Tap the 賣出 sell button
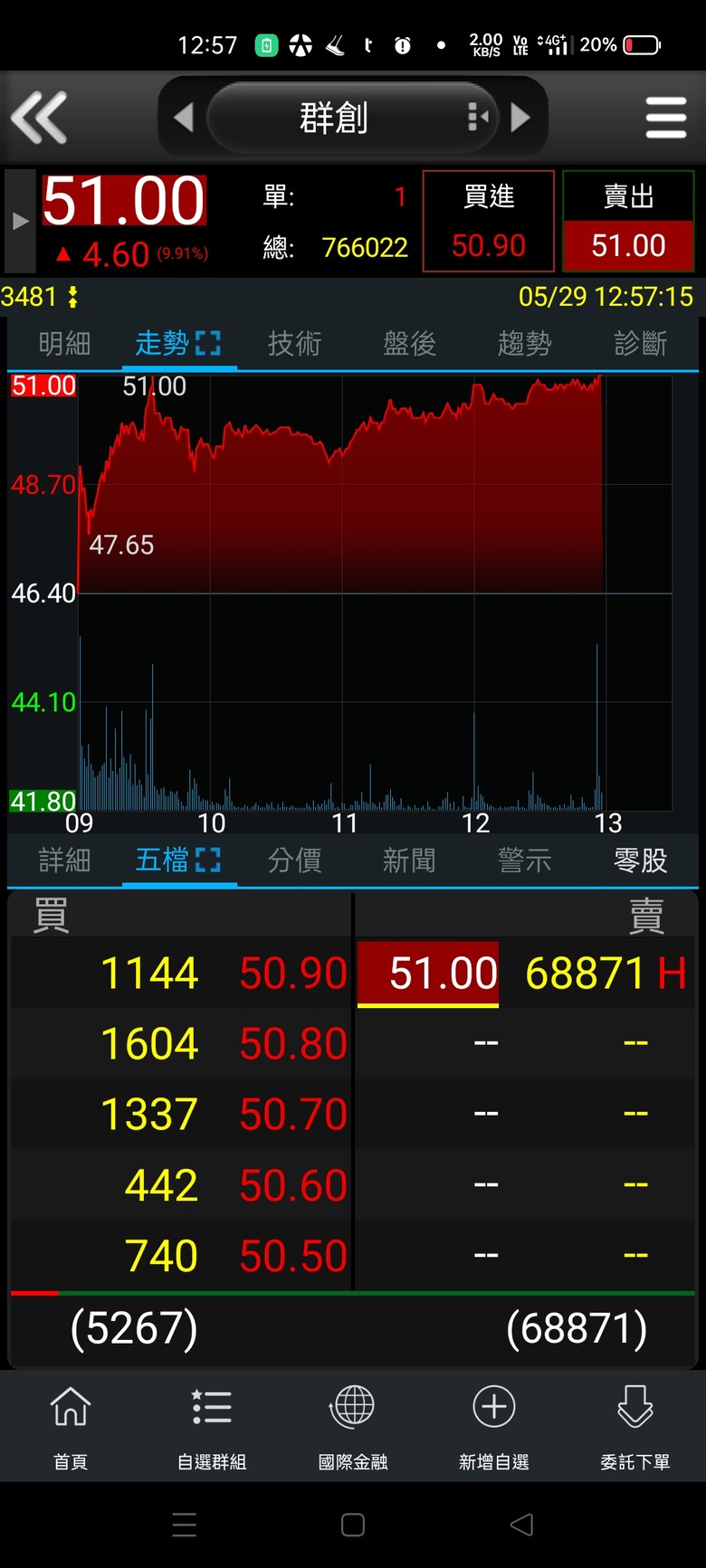Viewport: 706px width, 1568px height. pyautogui.click(x=628, y=221)
